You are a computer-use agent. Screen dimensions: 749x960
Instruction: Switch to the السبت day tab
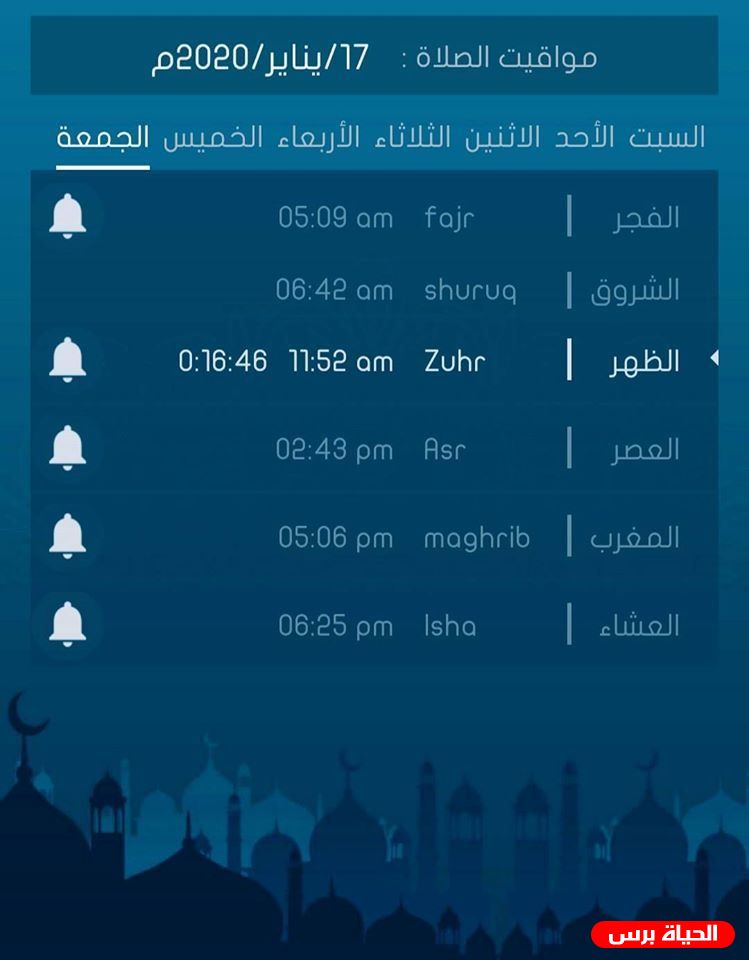(667, 137)
